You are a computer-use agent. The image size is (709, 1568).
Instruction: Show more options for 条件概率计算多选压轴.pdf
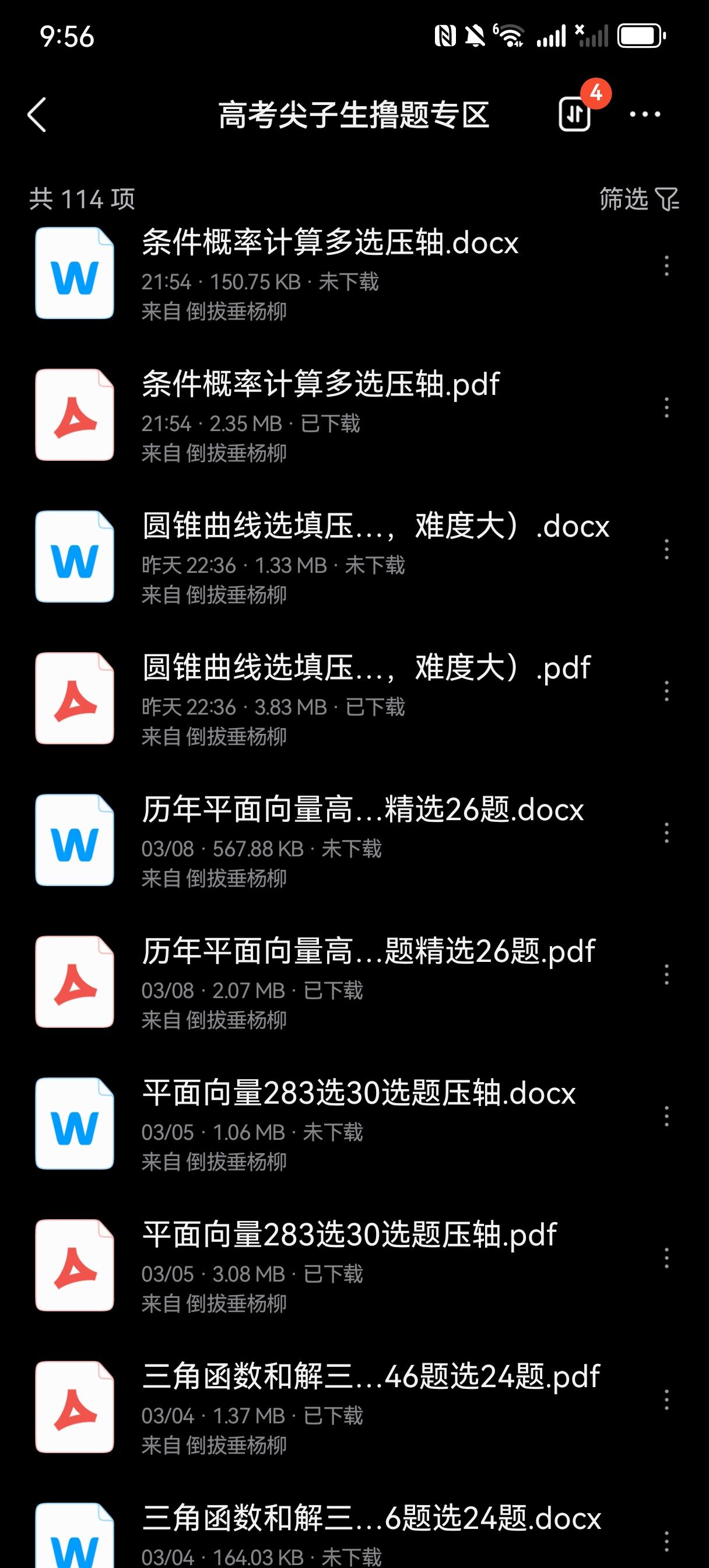666,408
